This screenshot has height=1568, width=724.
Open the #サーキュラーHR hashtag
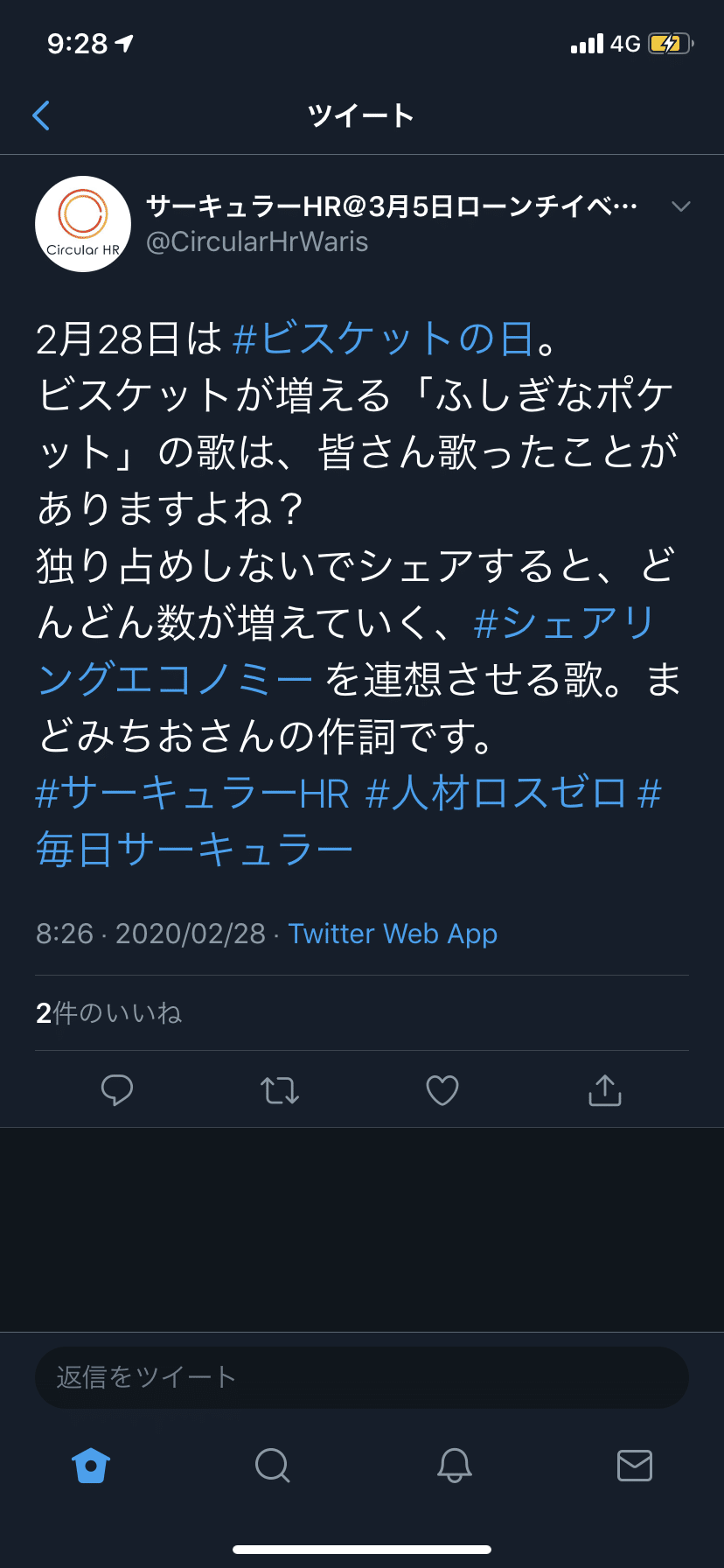coord(192,794)
